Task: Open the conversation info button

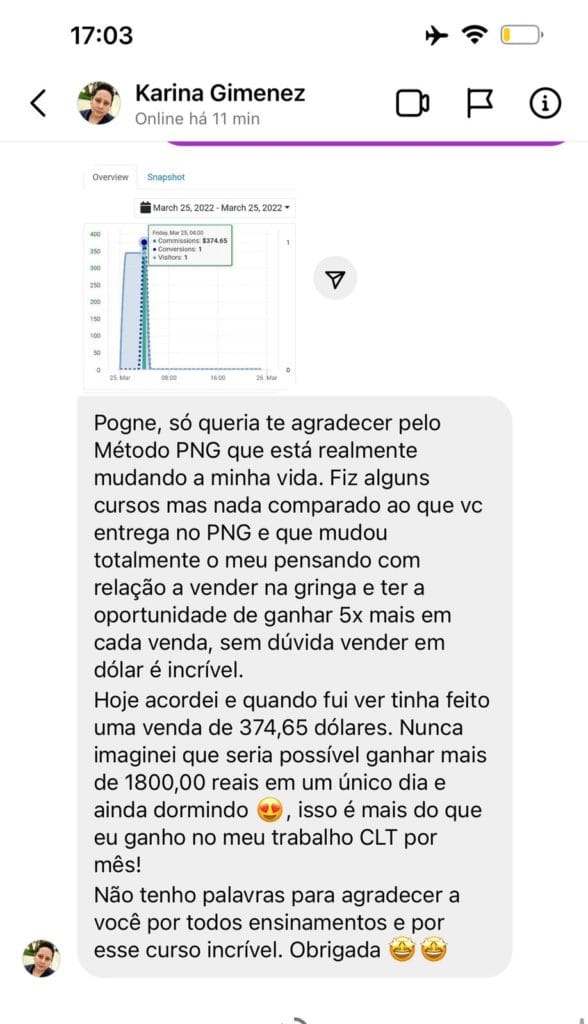Action: (545, 103)
